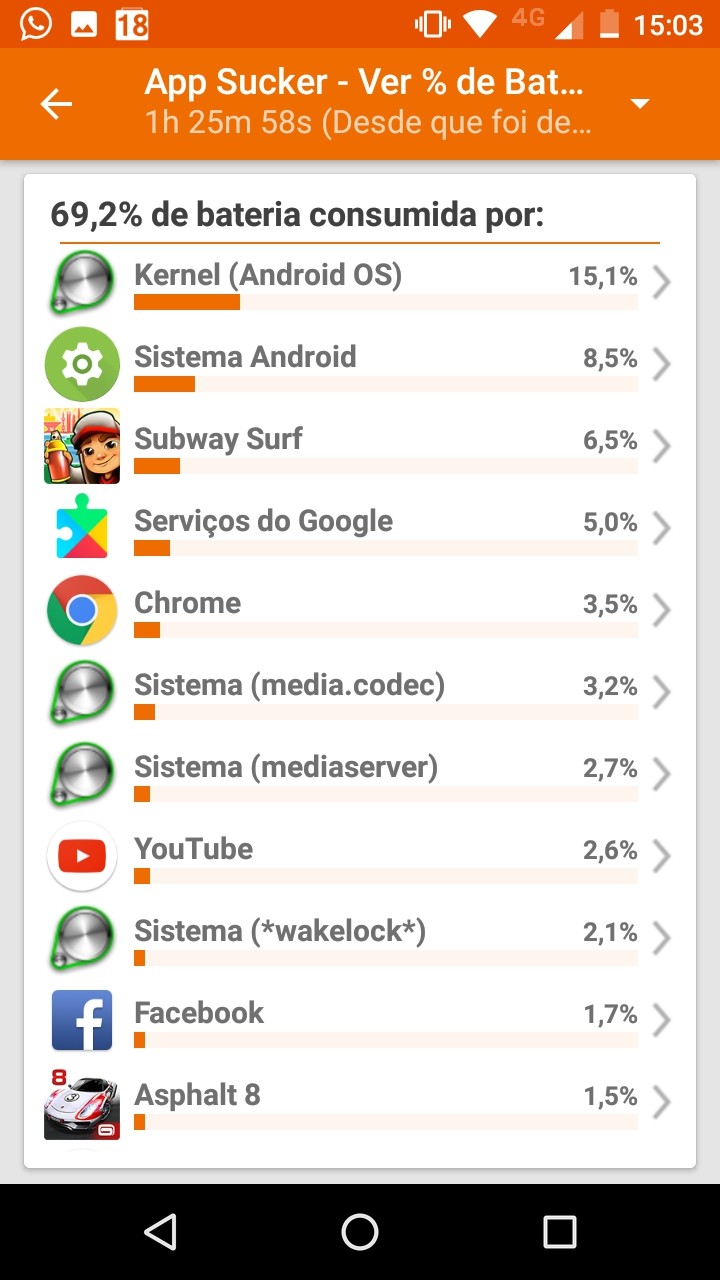Screen dimensions: 720x1280
Task: Open Asphalt 8 battery details
Action: pos(360,1104)
